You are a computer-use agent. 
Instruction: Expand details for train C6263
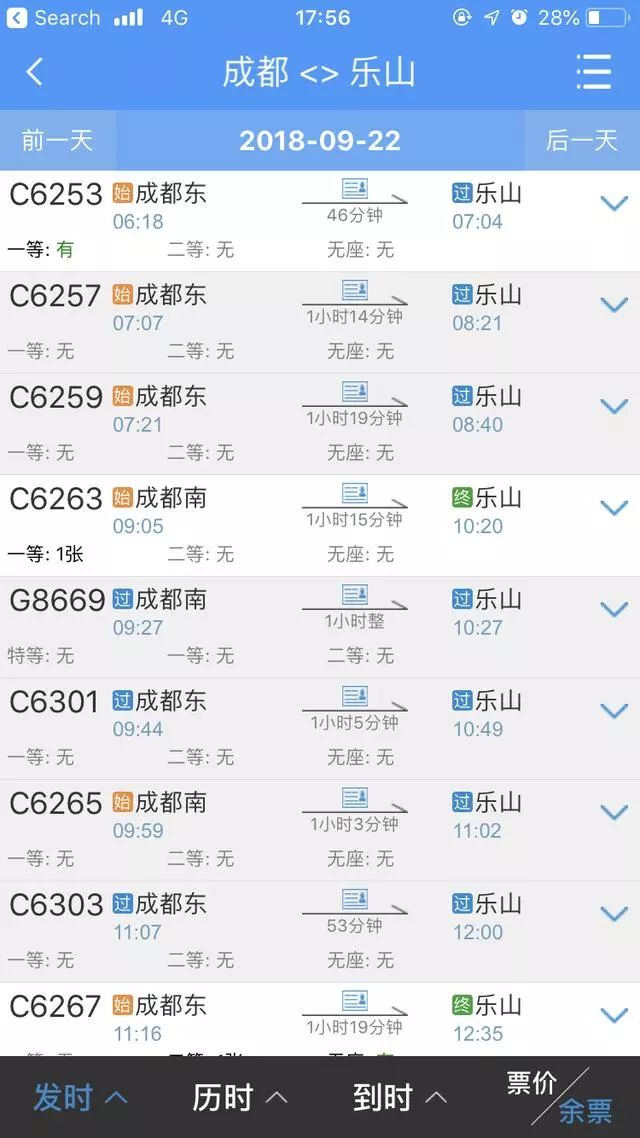[x=614, y=508]
